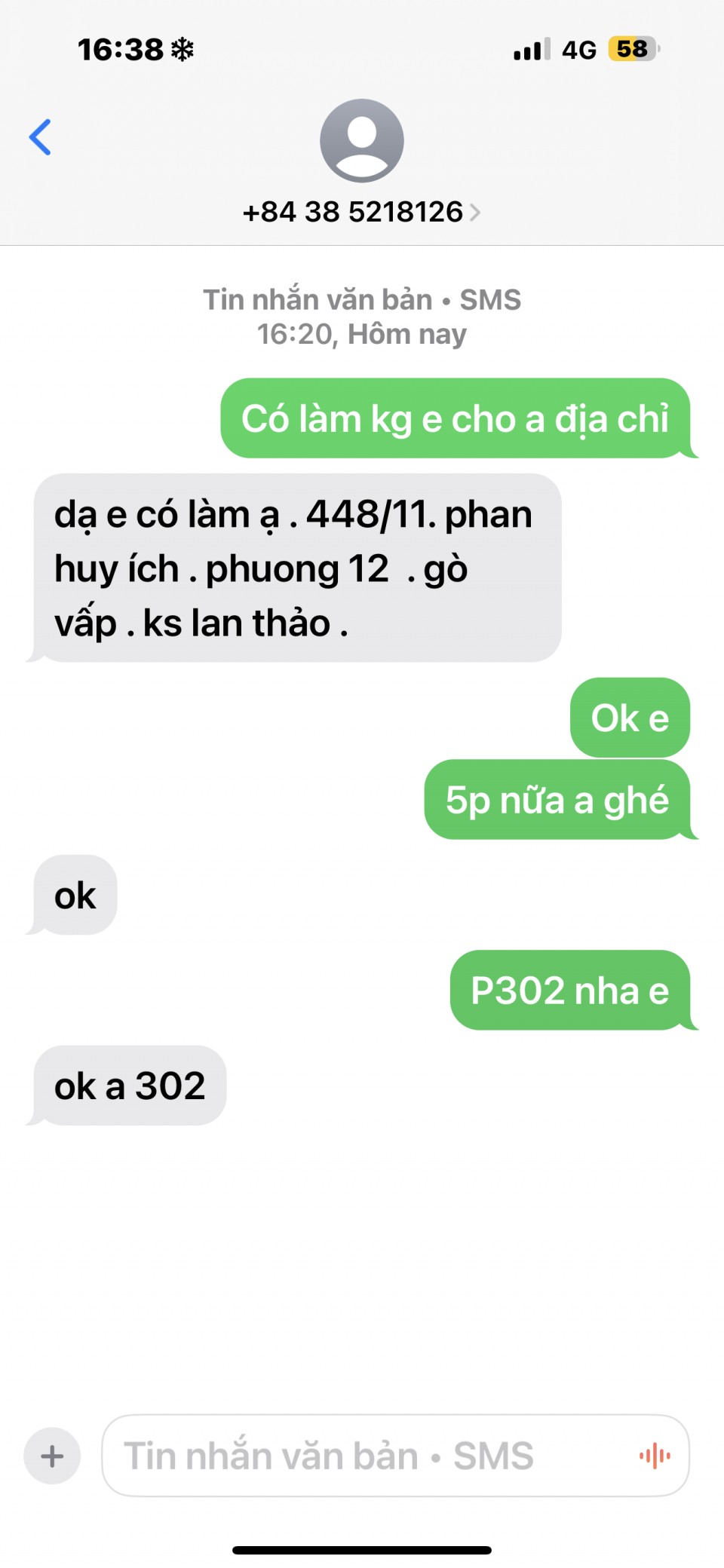Record an audio message

click(655, 1456)
